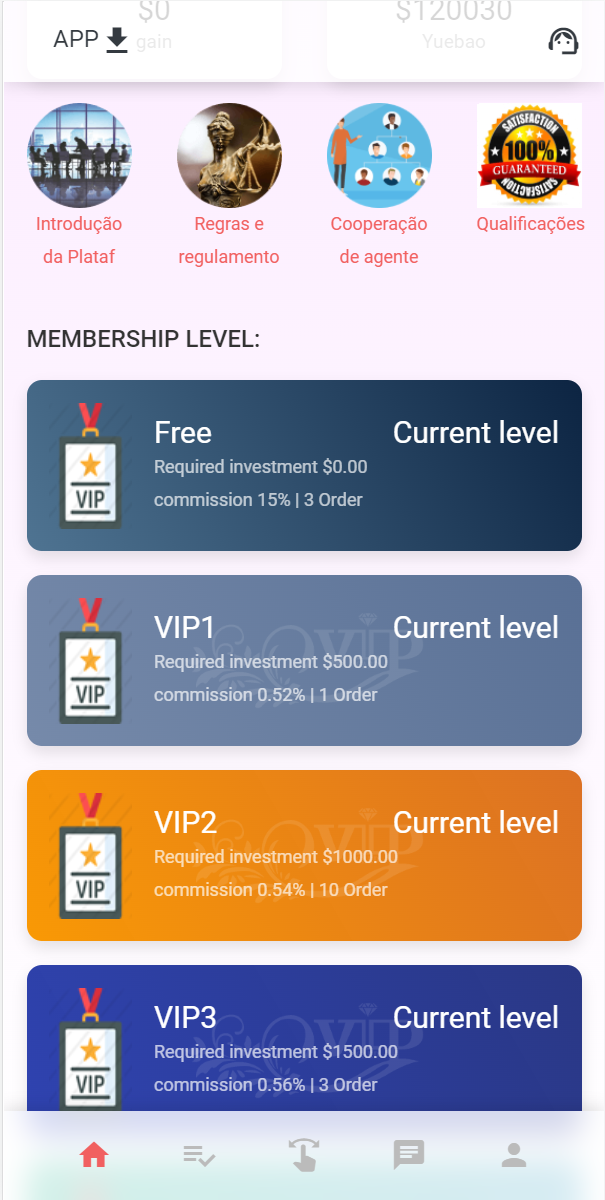Select the VIP1 membership level card
The width and height of the screenshot is (605, 1200).
click(x=304, y=660)
